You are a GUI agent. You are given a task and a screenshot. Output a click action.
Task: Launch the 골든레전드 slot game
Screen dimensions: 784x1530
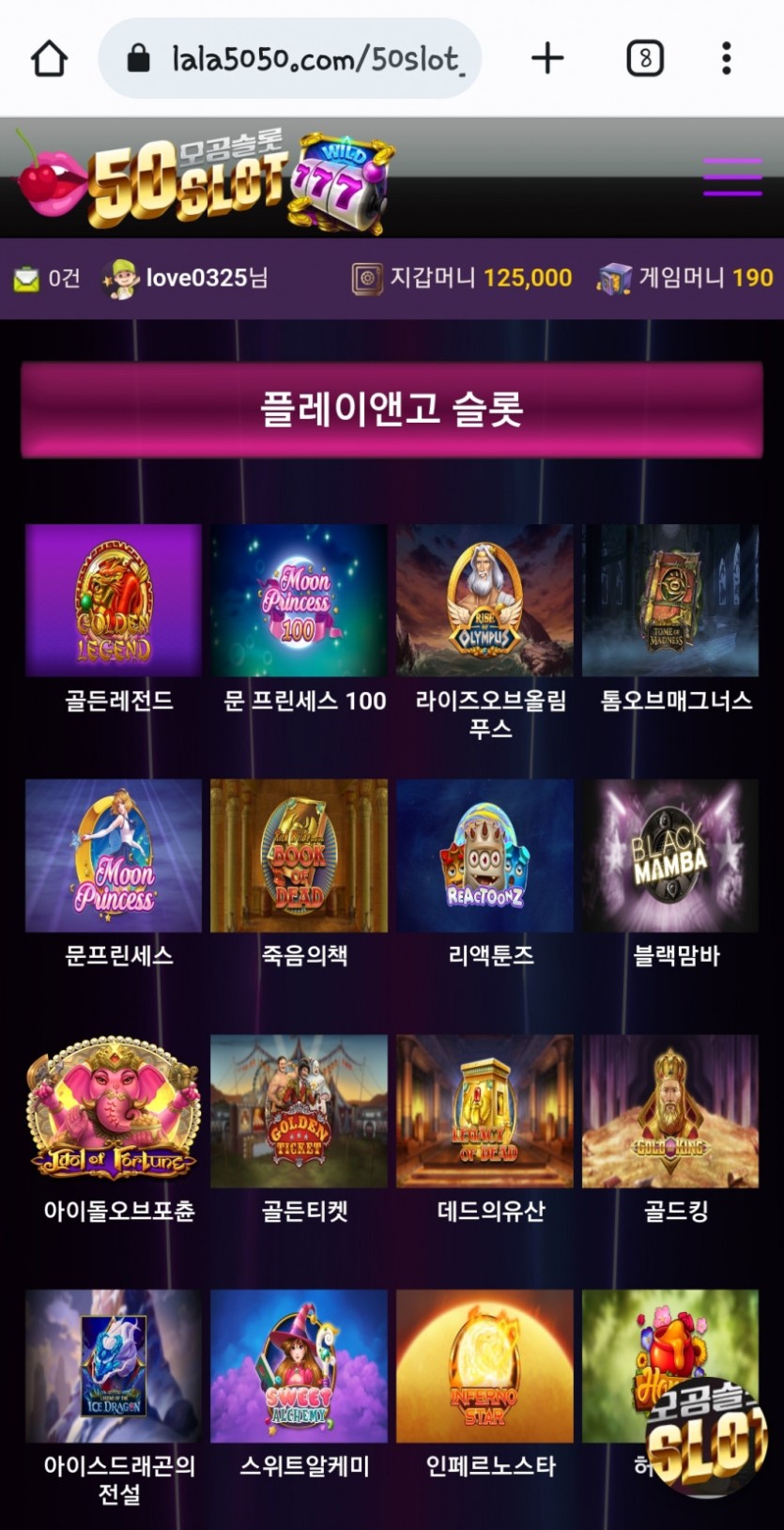click(x=114, y=601)
